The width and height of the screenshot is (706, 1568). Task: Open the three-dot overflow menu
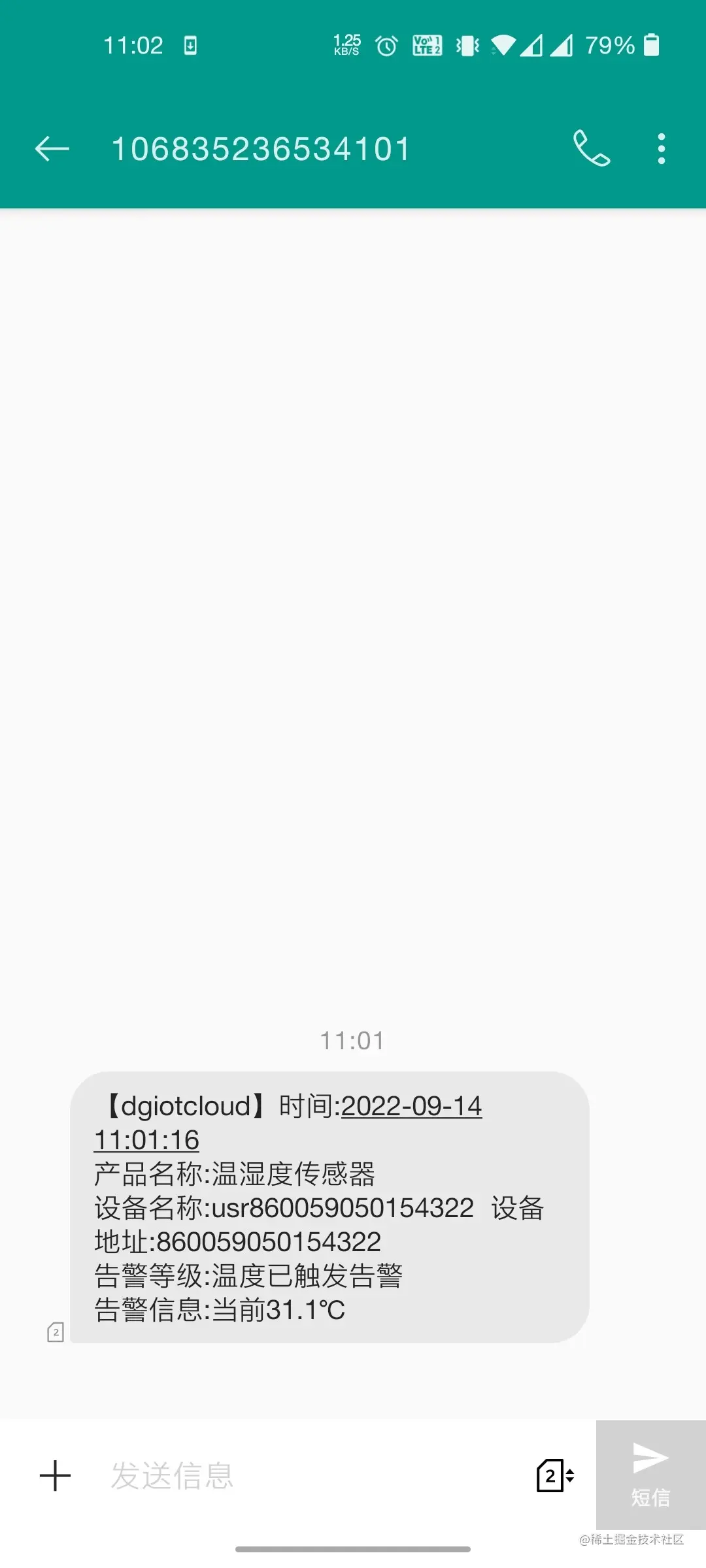pyautogui.click(x=662, y=149)
